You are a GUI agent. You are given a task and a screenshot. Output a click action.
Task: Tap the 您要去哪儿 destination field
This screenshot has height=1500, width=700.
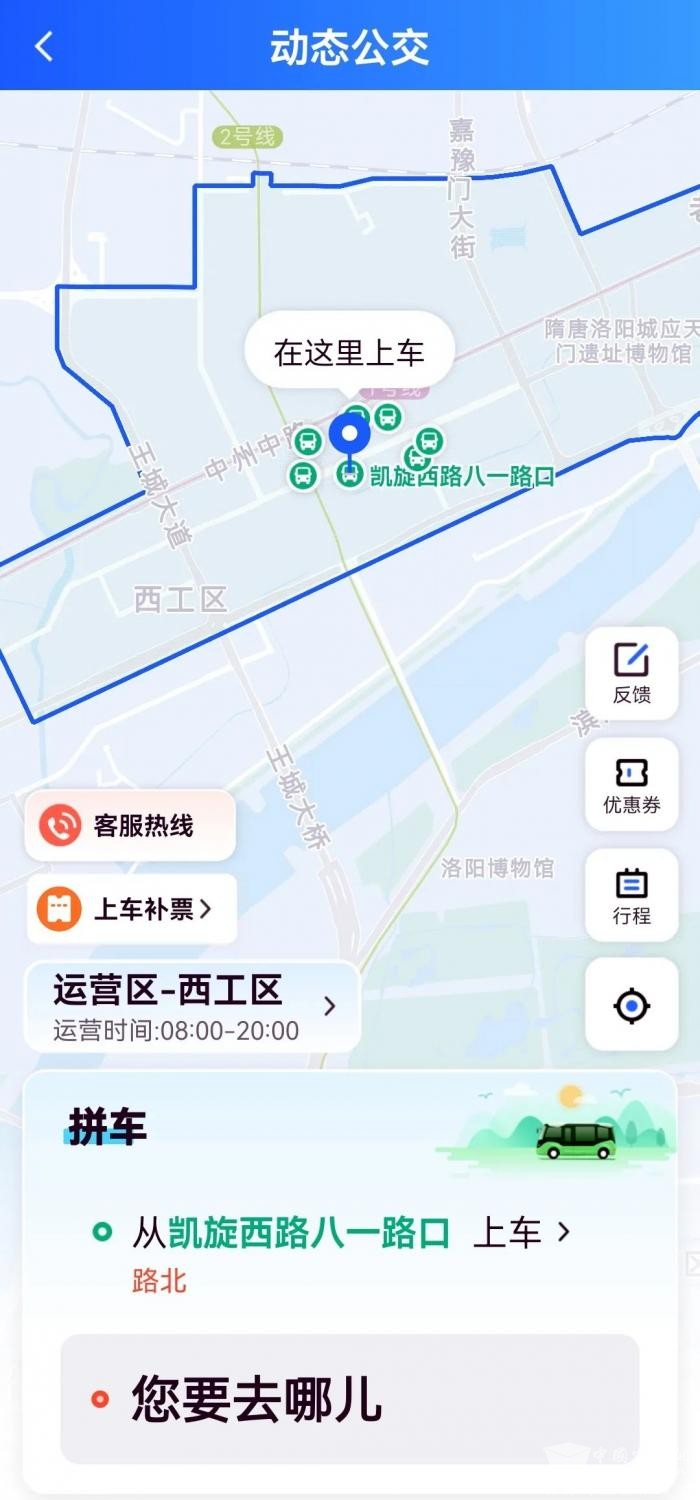[x=350, y=1398]
